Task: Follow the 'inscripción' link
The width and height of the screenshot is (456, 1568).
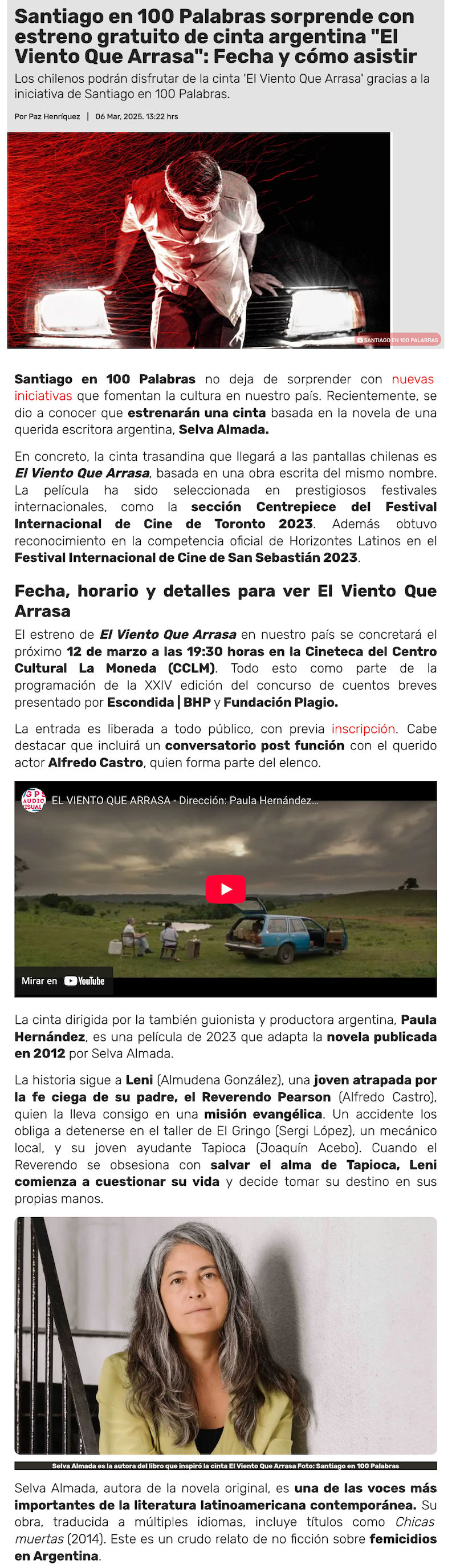Action: click(x=363, y=728)
